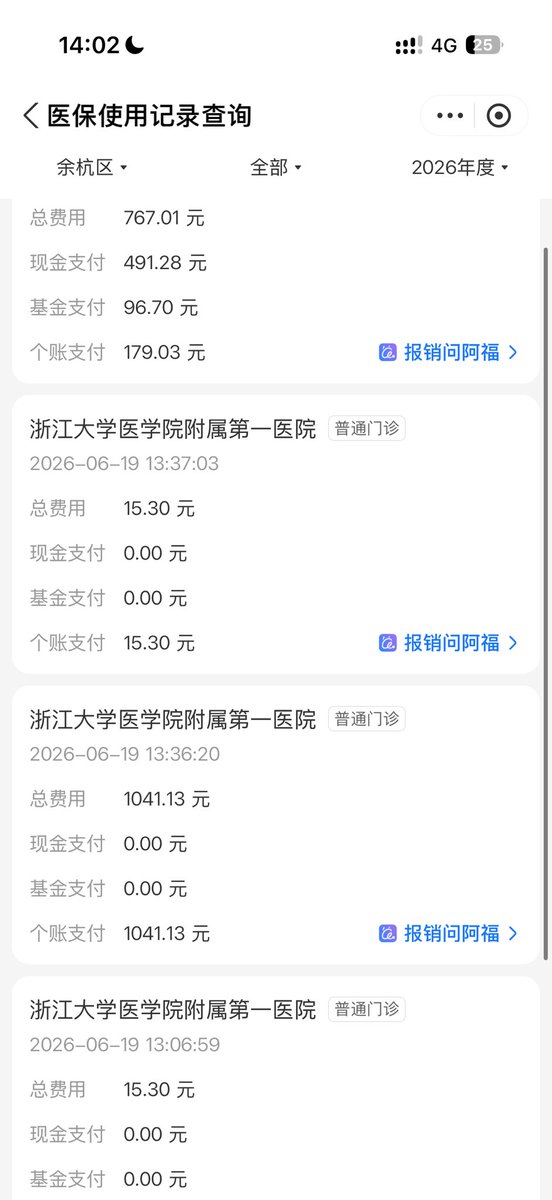This screenshot has height=1200, width=552.
Task: Close the mini-program with the circle button
Action: (x=498, y=116)
